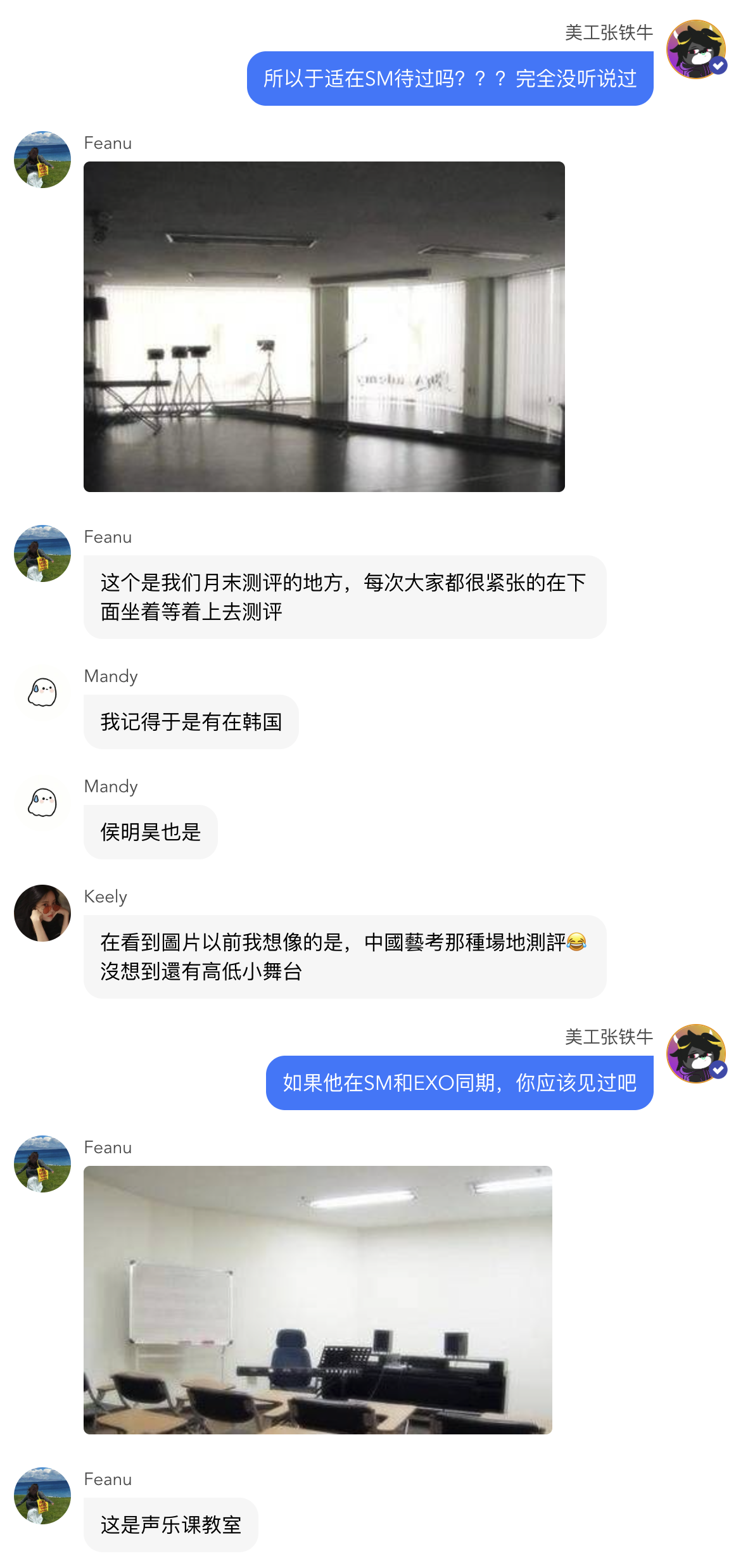Screen dimensions: 736x1568
Task: Tap 美工张铁牛's avatar beside 如果他在SM和EXO同期
Action: [695, 1054]
